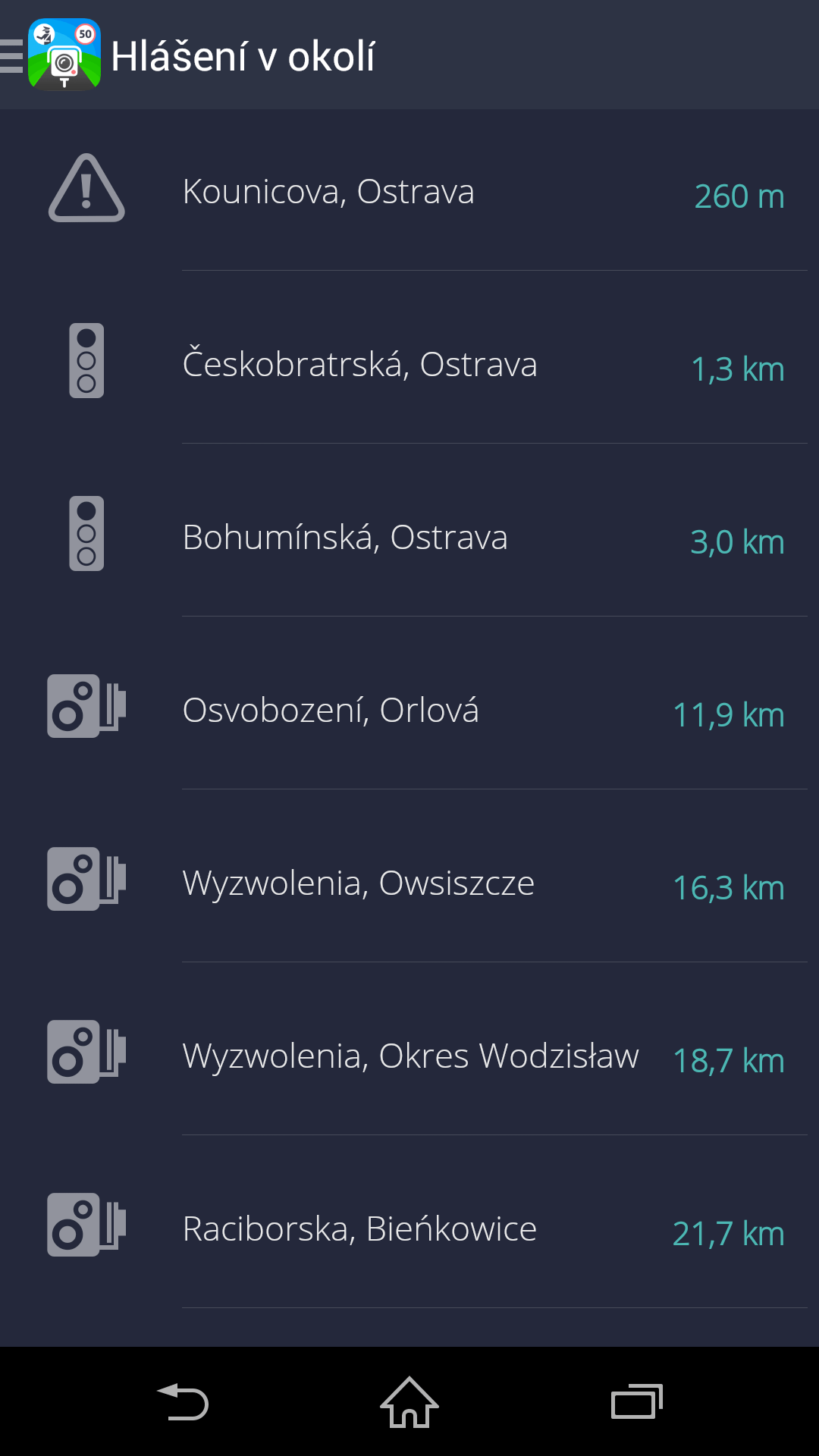Viewport: 819px width, 1456px height.
Task: Return to the home screen
Action: [409, 1401]
